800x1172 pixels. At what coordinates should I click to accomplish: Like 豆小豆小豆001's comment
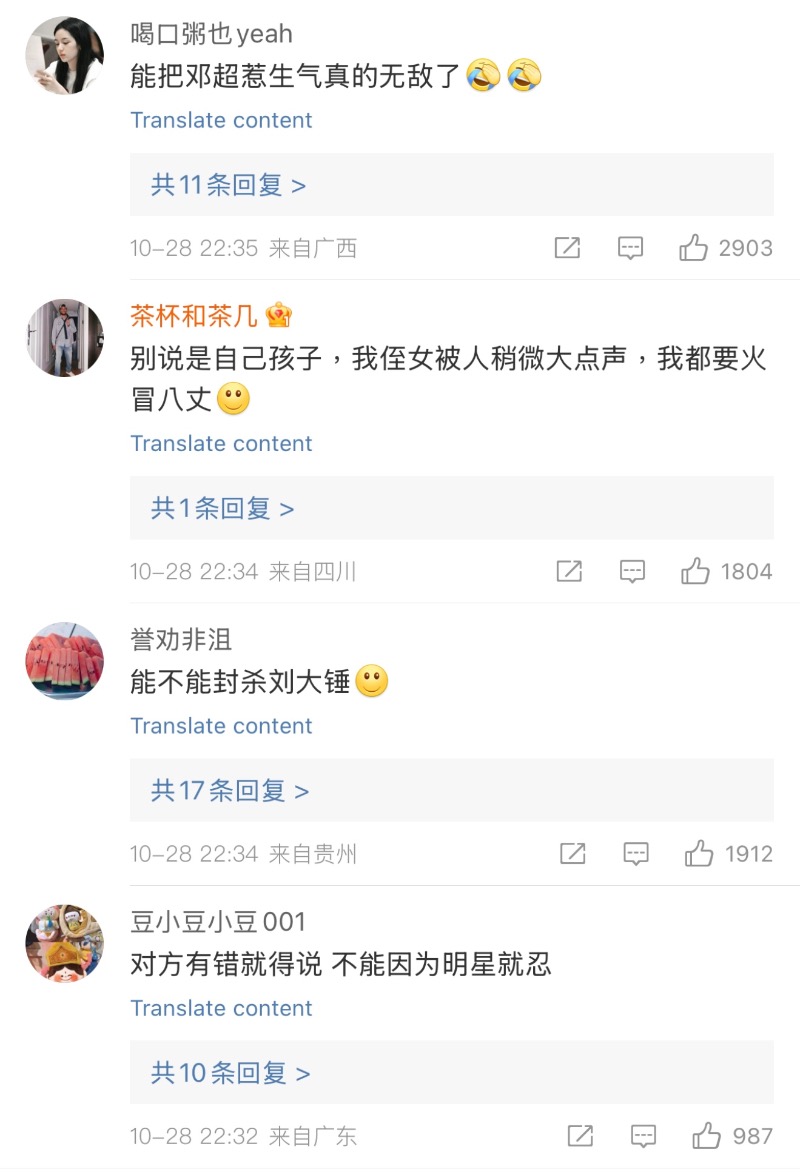[707, 1136]
